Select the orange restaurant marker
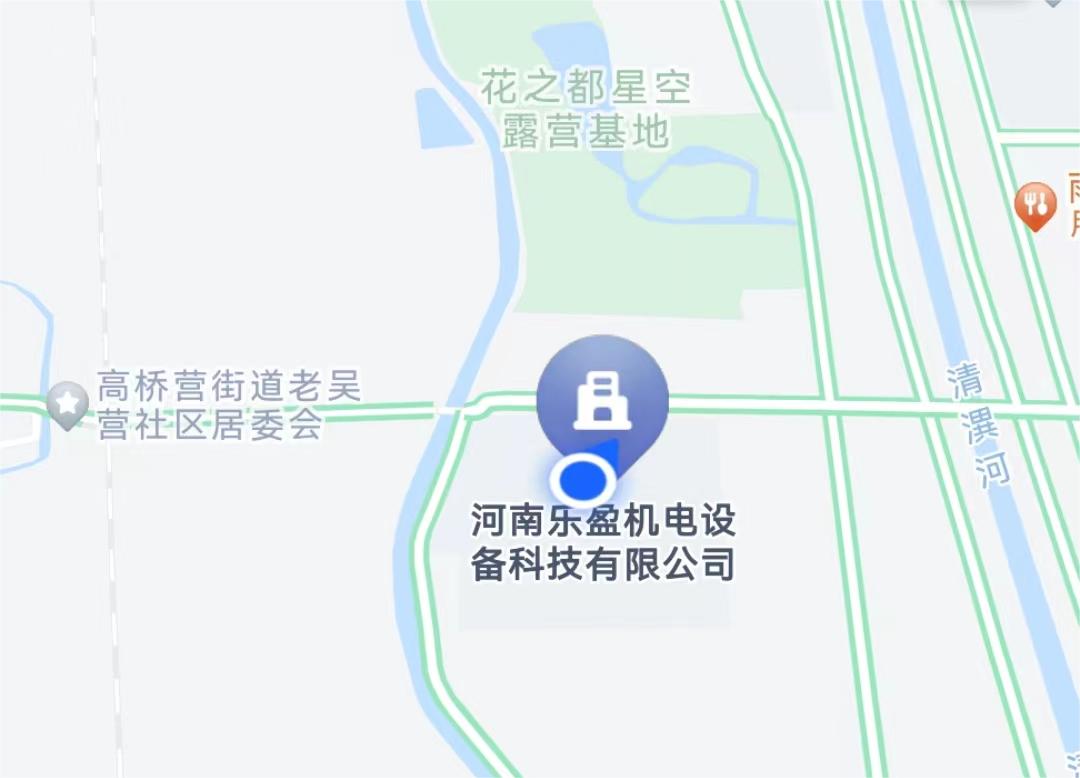This screenshot has height=778, width=1080. tap(1035, 205)
